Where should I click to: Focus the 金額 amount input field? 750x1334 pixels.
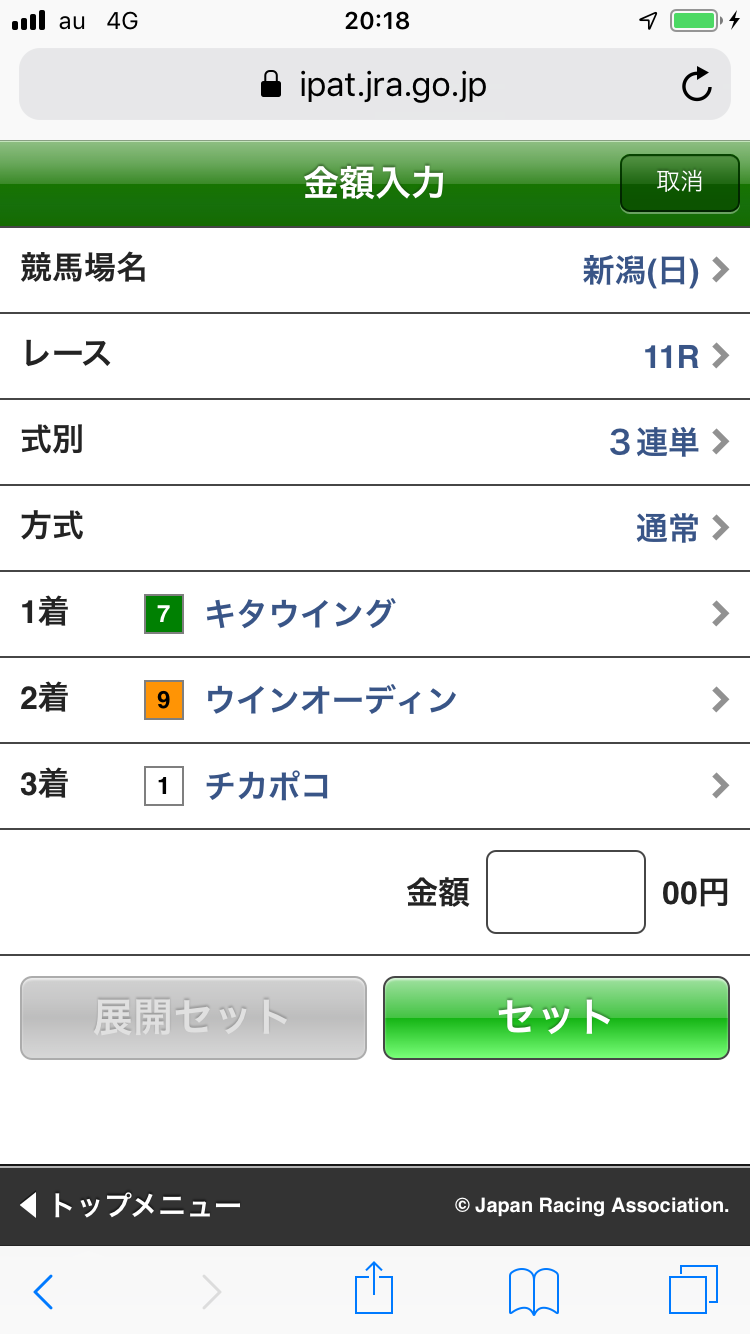pyautogui.click(x=565, y=892)
